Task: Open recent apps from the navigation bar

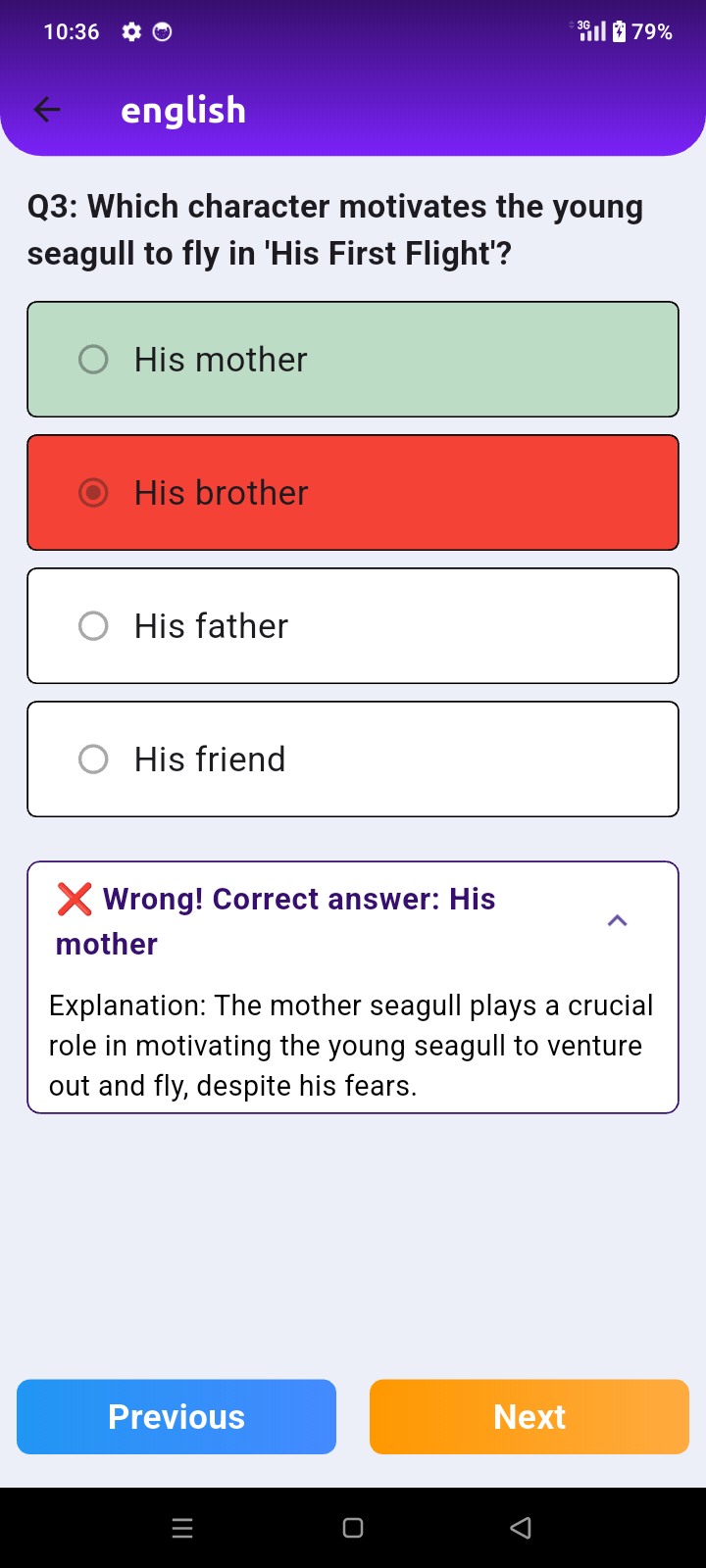Action: click(x=182, y=1528)
